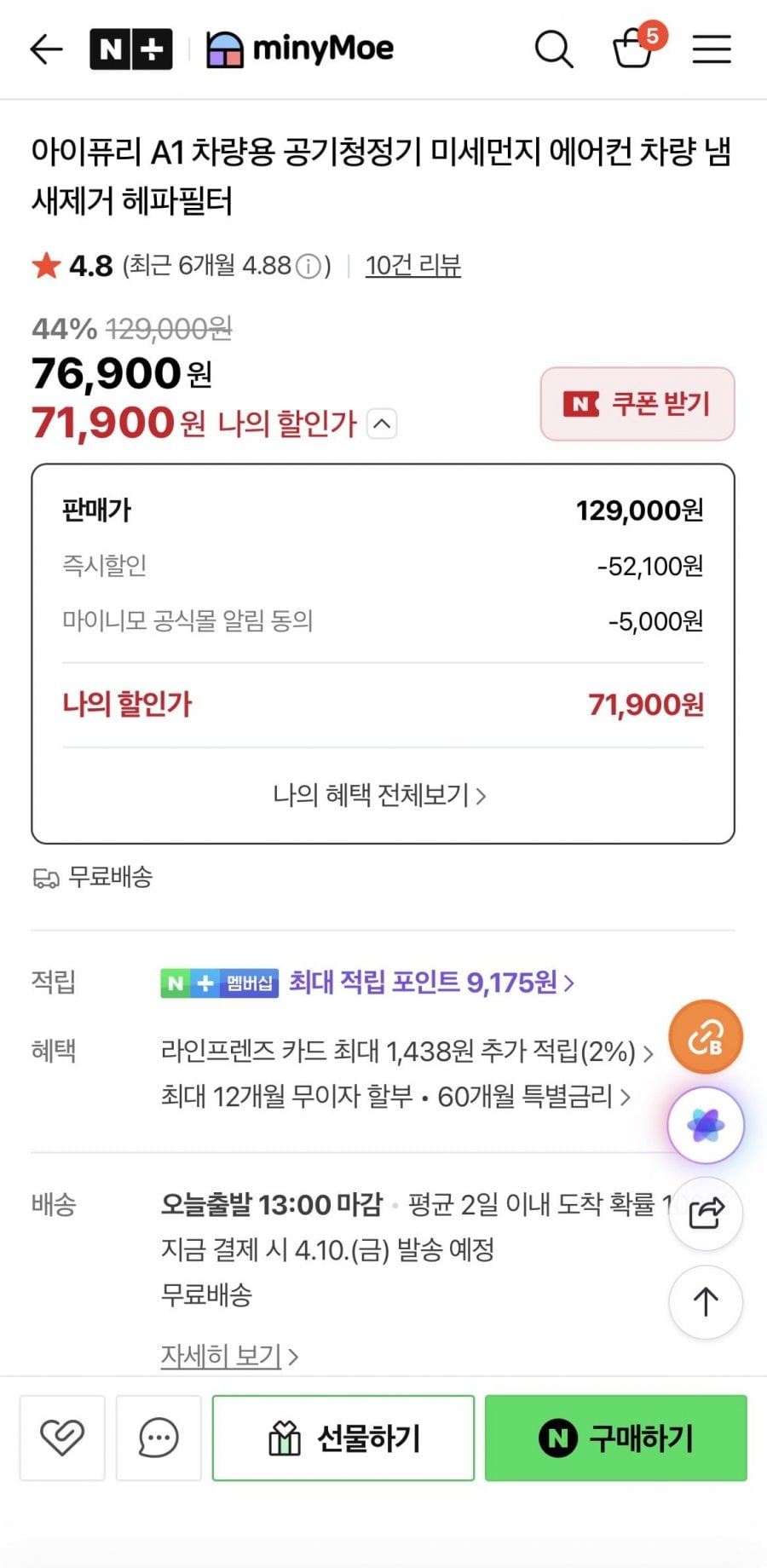This screenshot has width=767, height=1568.
Task: Open store chat via speech bubble icon
Action: pos(159,1437)
